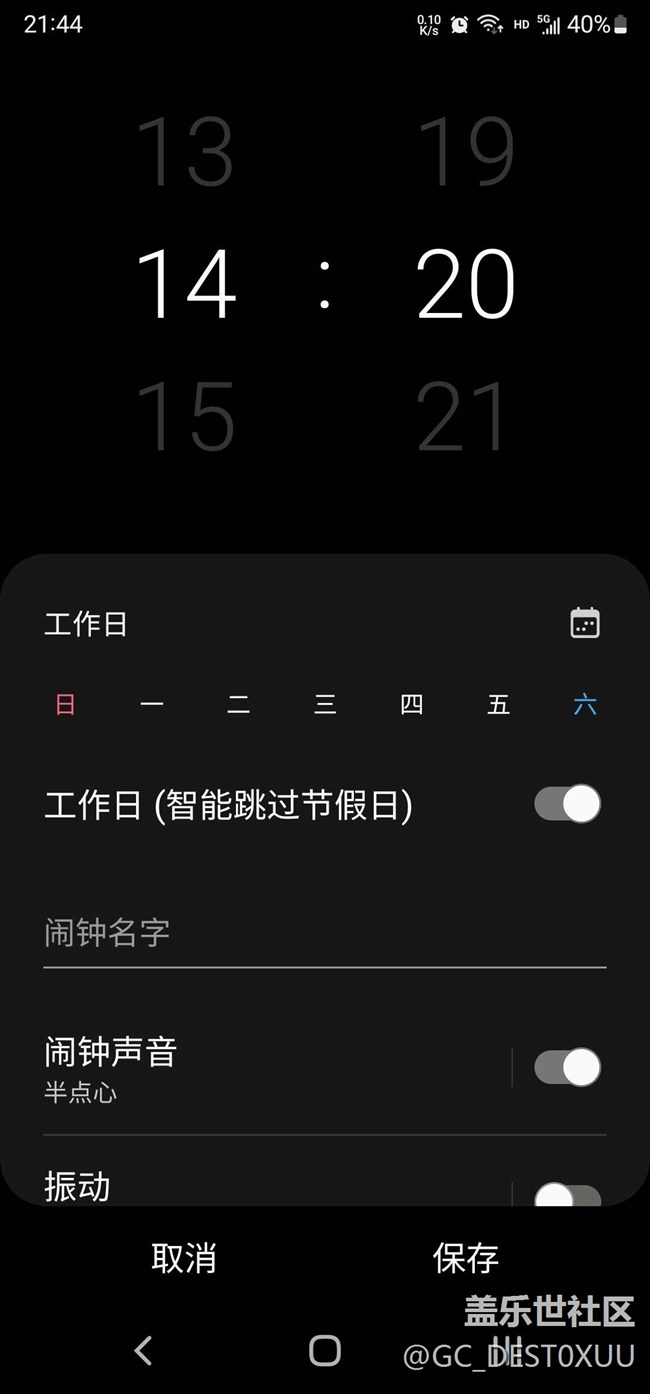Select Wednesday (三) as repeat day
The width and height of the screenshot is (650, 1394).
[325, 705]
